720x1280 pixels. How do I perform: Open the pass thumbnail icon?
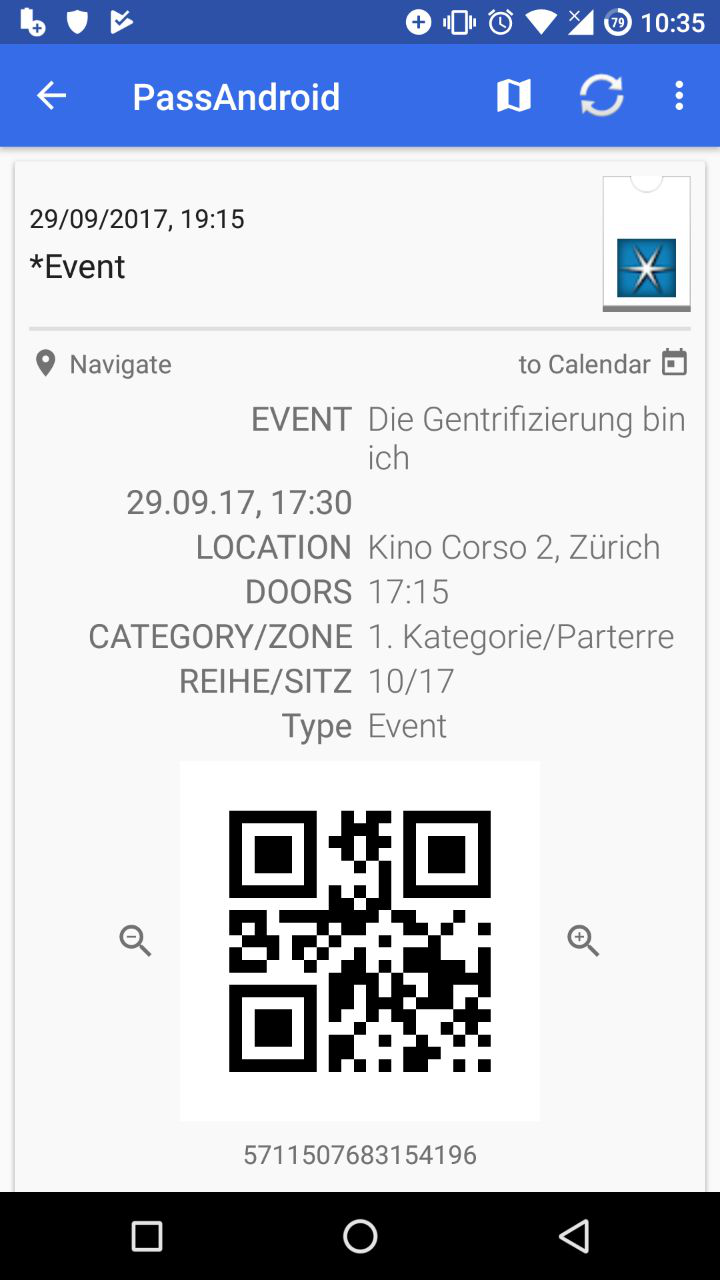[646, 243]
